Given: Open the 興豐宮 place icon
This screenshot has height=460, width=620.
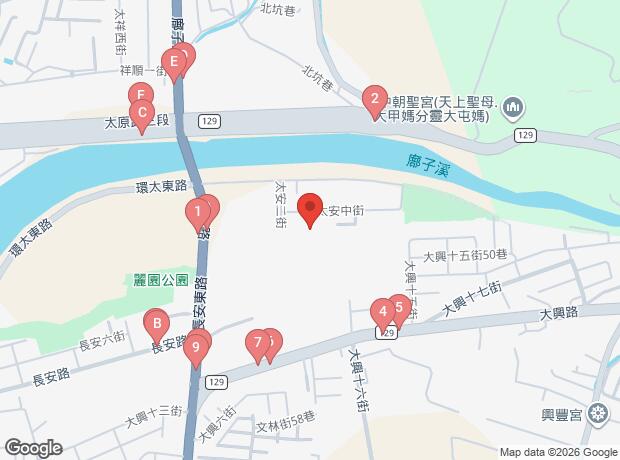Looking at the screenshot, I should 598,414.
